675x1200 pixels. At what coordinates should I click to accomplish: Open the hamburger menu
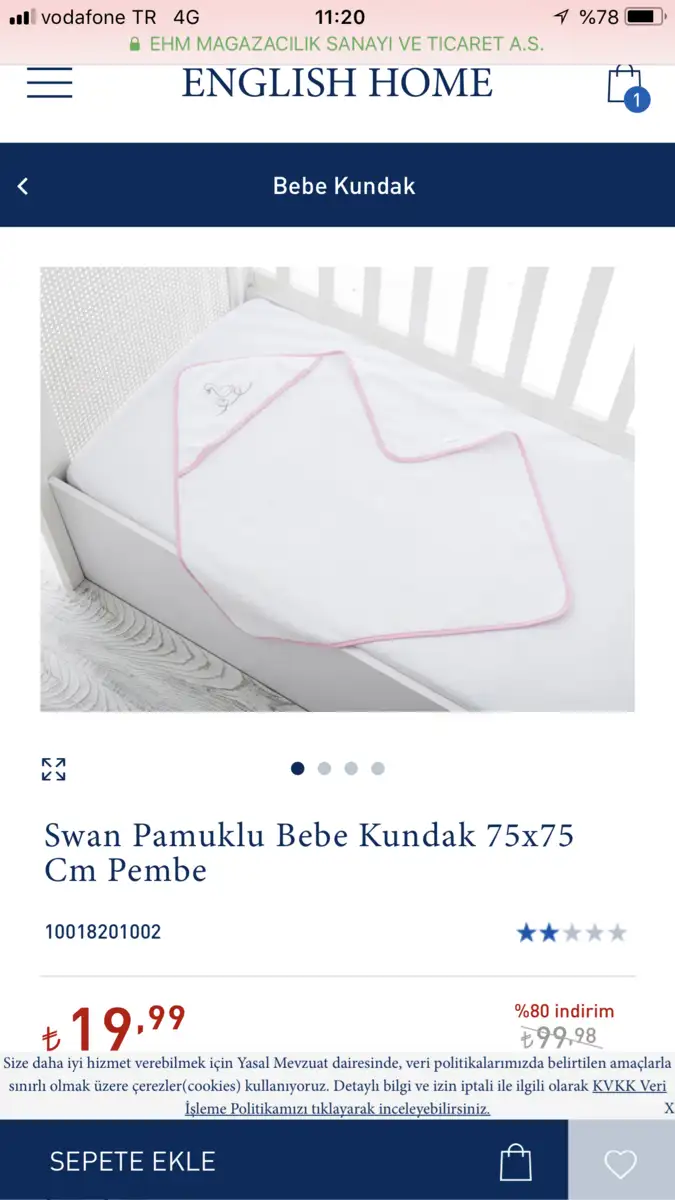(x=49, y=83)
